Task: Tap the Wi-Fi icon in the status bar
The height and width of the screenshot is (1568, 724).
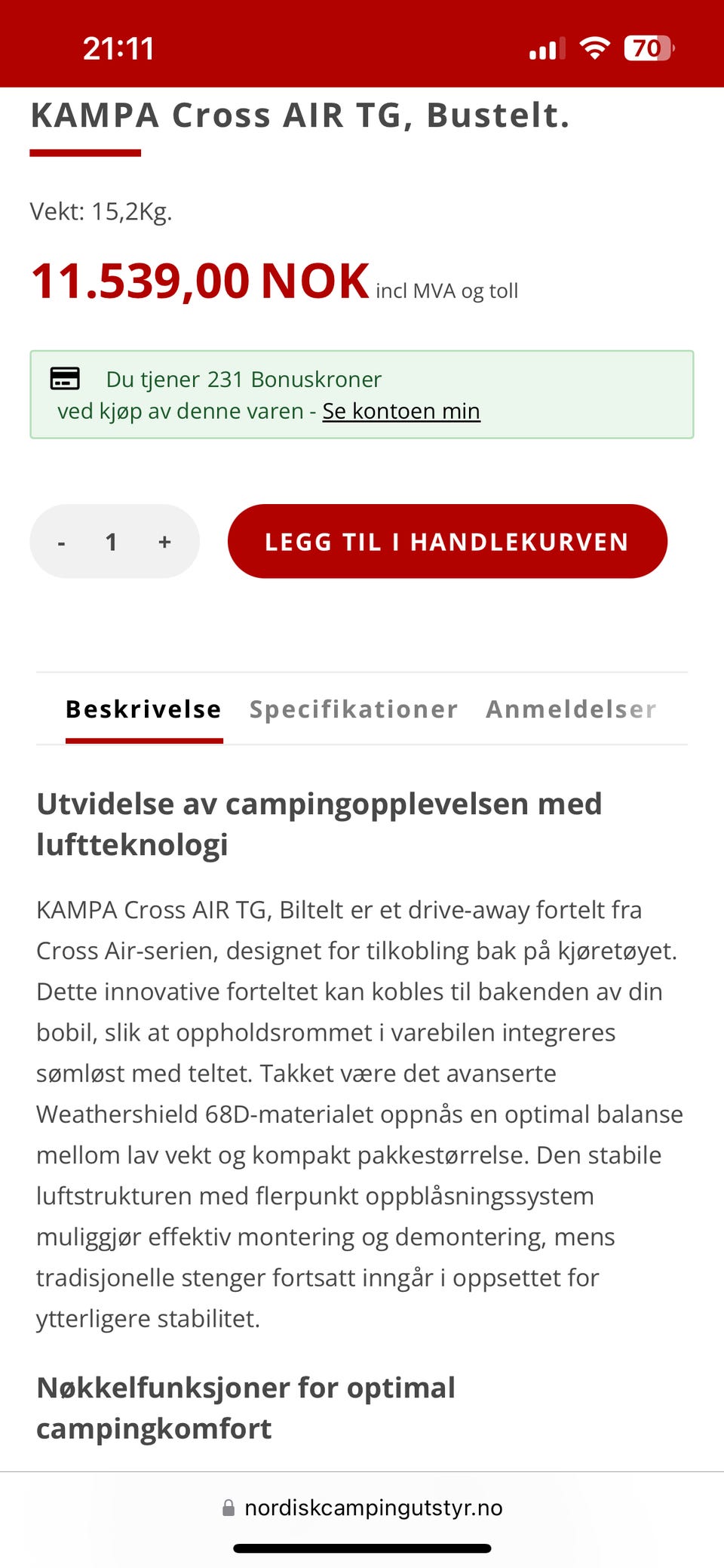Action: (x=595, y=48)
